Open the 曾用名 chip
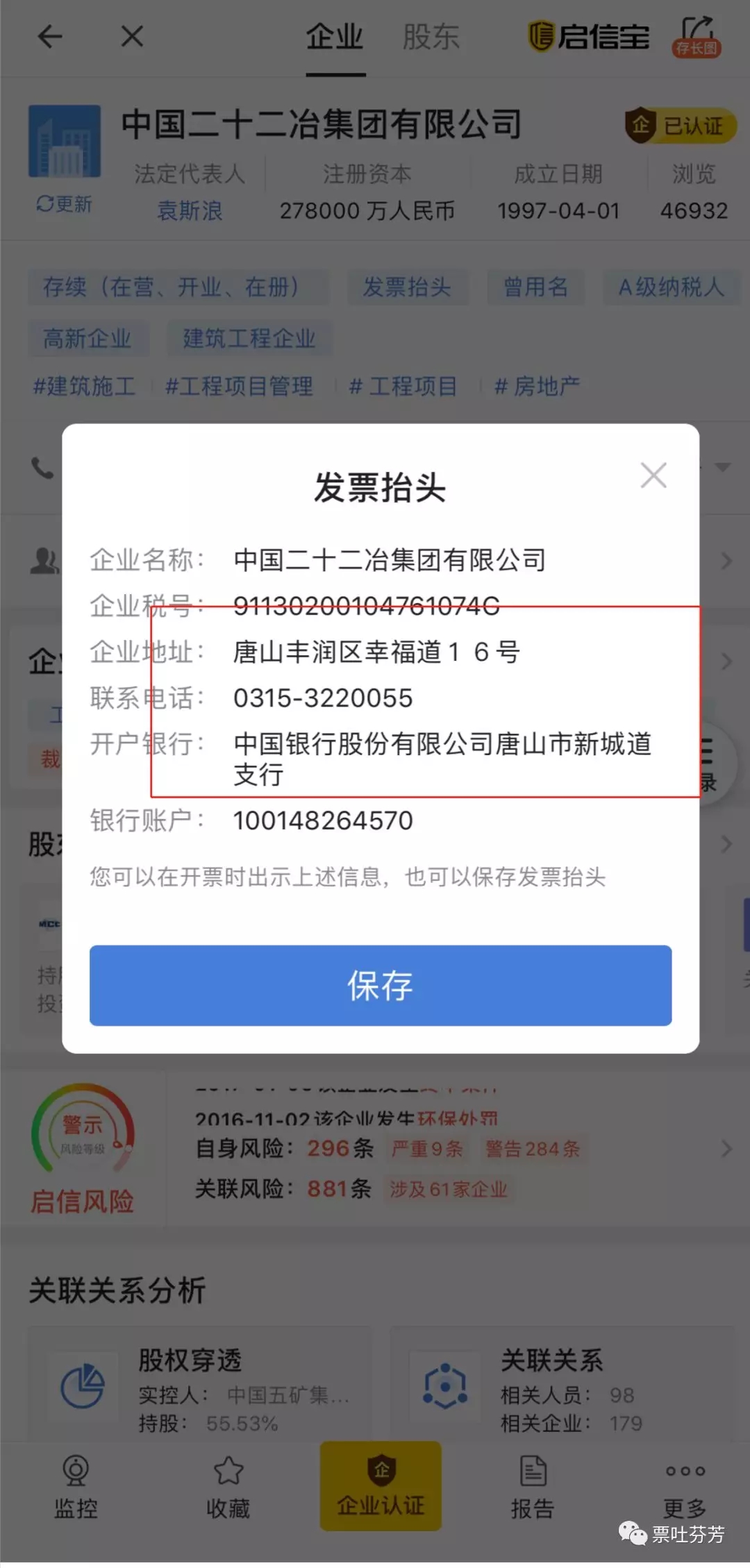This screenshot has width=750, height=1568. pos(535,287)
